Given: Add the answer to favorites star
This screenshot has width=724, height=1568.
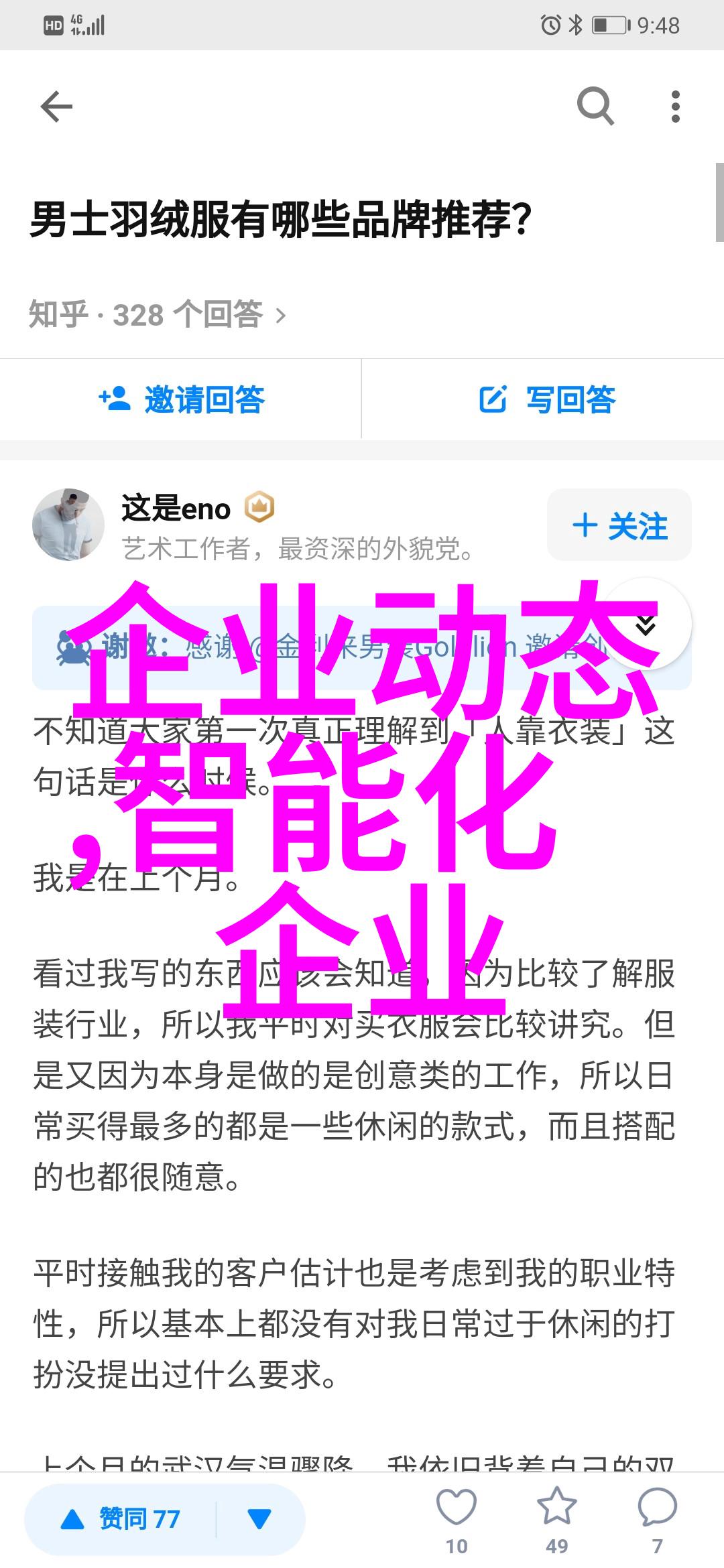Looking at the screenshot, I should 556,1508.
